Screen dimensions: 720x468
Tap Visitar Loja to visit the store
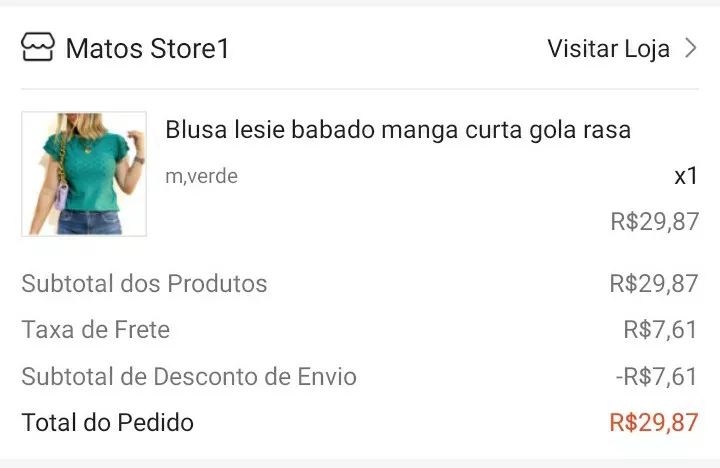click(622, 49)
